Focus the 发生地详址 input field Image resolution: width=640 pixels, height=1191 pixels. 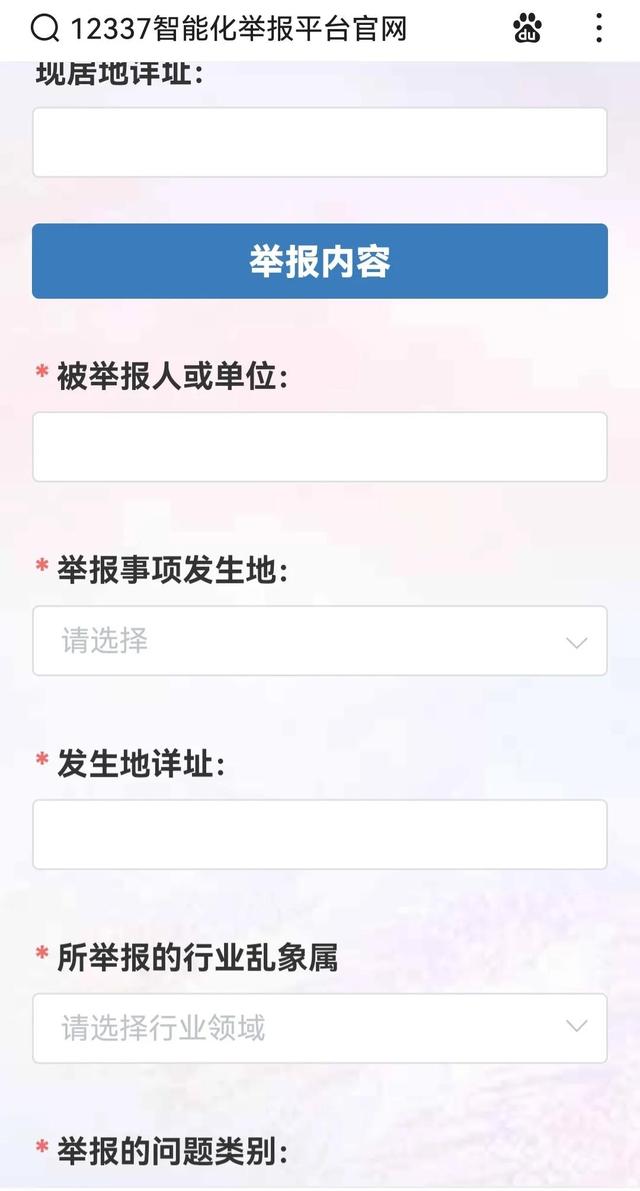point(320,834)
